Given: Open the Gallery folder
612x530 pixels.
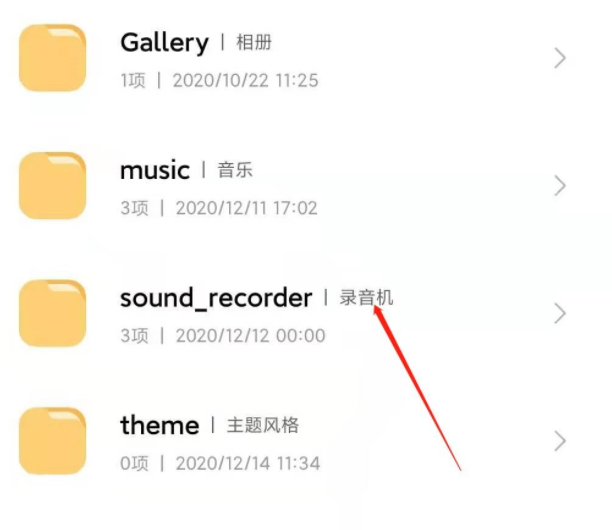Looking at the screenshot, I should 164,43.
